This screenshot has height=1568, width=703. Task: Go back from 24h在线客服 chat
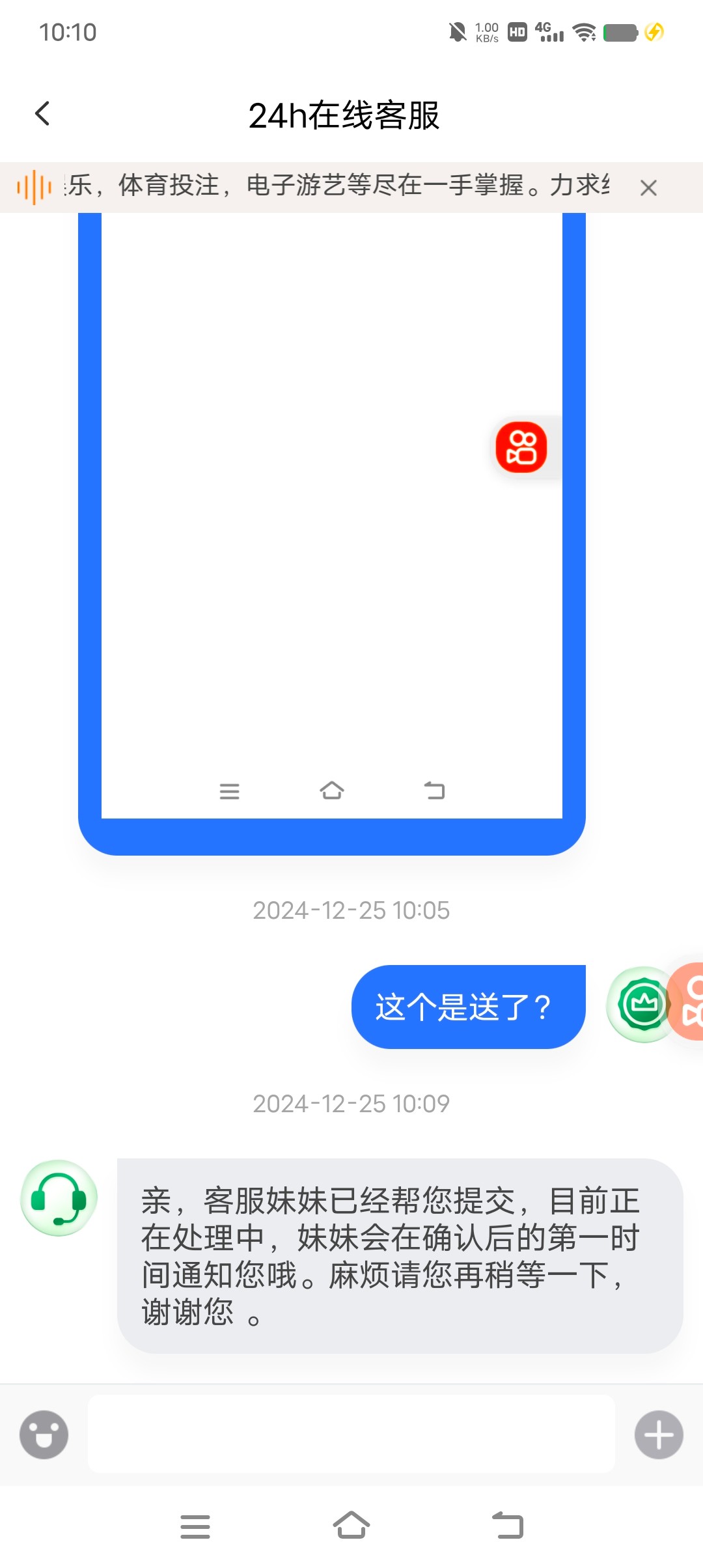point(43,115)
